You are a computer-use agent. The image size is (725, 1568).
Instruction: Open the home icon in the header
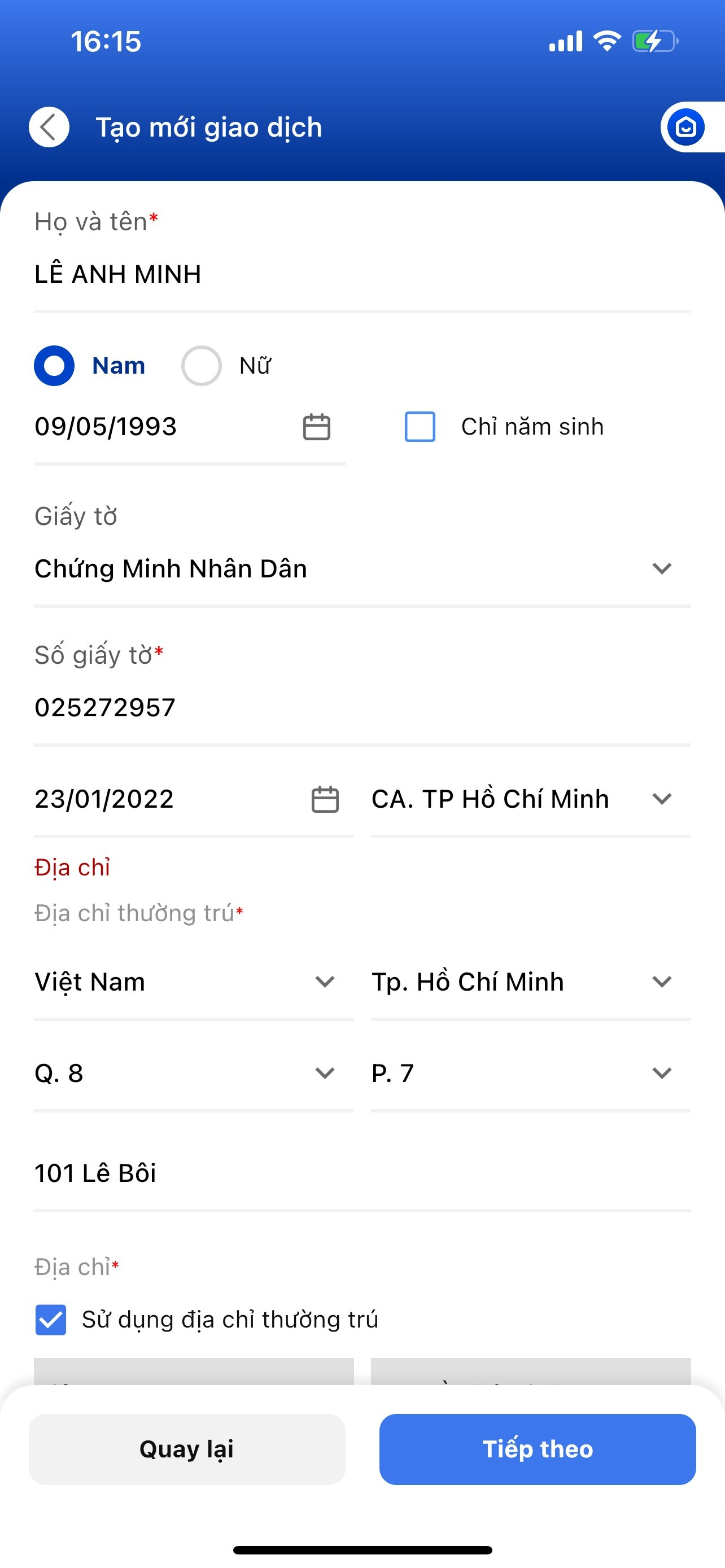[x=686, y=127]
